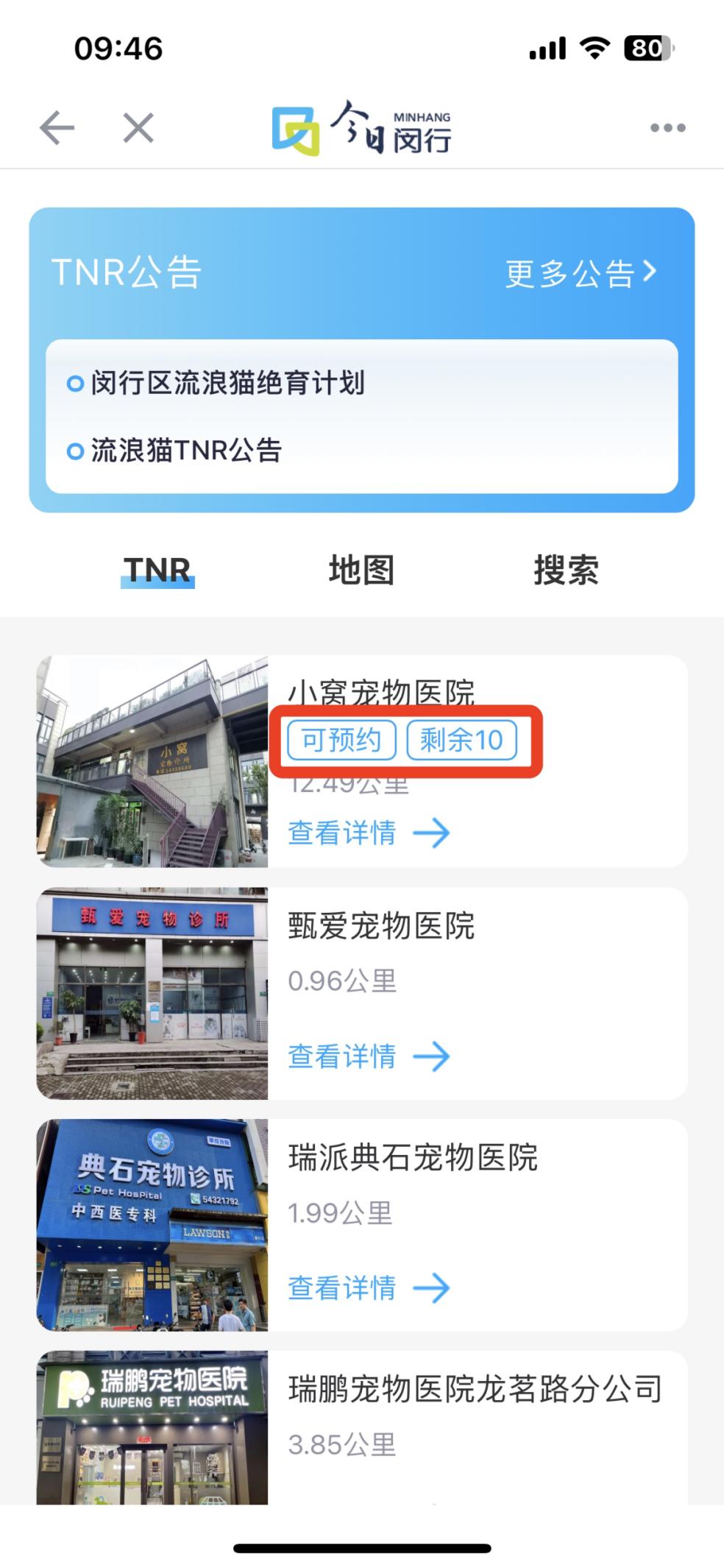This screenshot has height=1568, width=724.
Task: Select the TNR tab
Action: click(157, 571)
